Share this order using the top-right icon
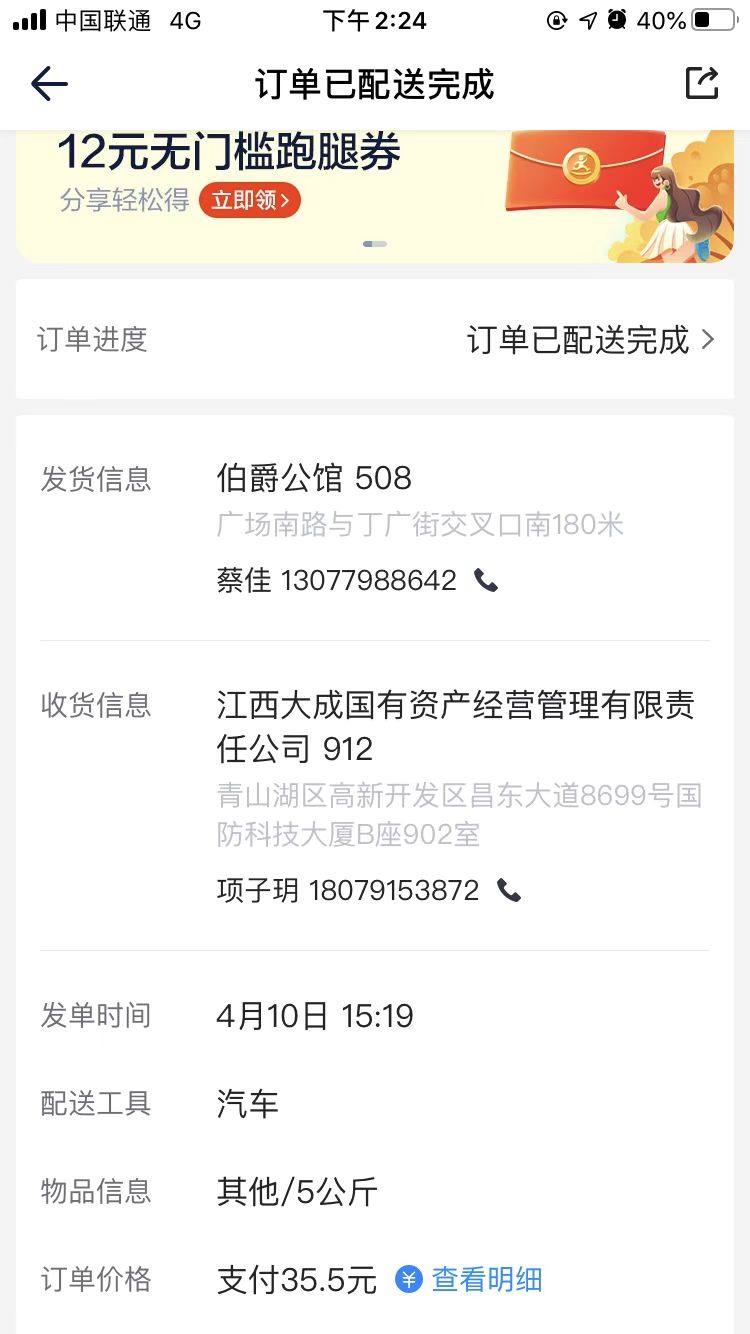This screenshot has height=1334, width=750. click(702, 83)
